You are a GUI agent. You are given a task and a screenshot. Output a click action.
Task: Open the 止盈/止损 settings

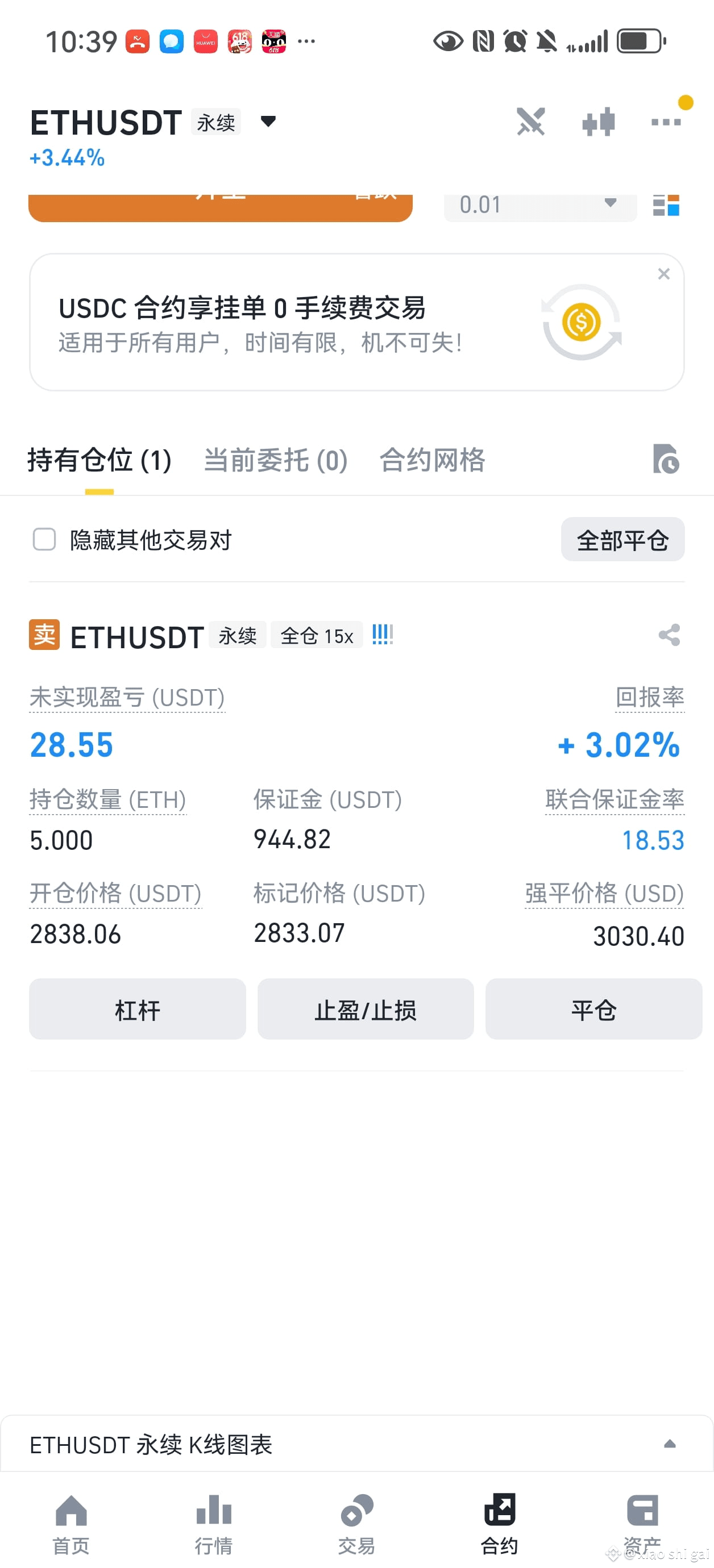(x=366, y=1008)
